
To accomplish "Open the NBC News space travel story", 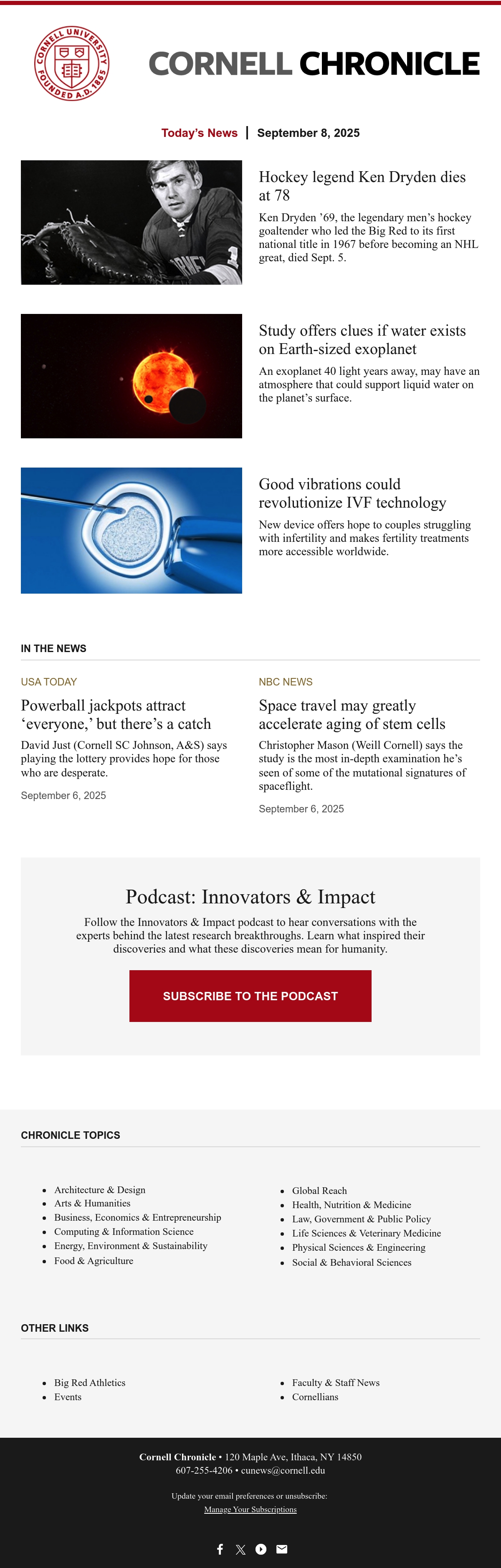I will pyautogui.click(x=352, y=715).
